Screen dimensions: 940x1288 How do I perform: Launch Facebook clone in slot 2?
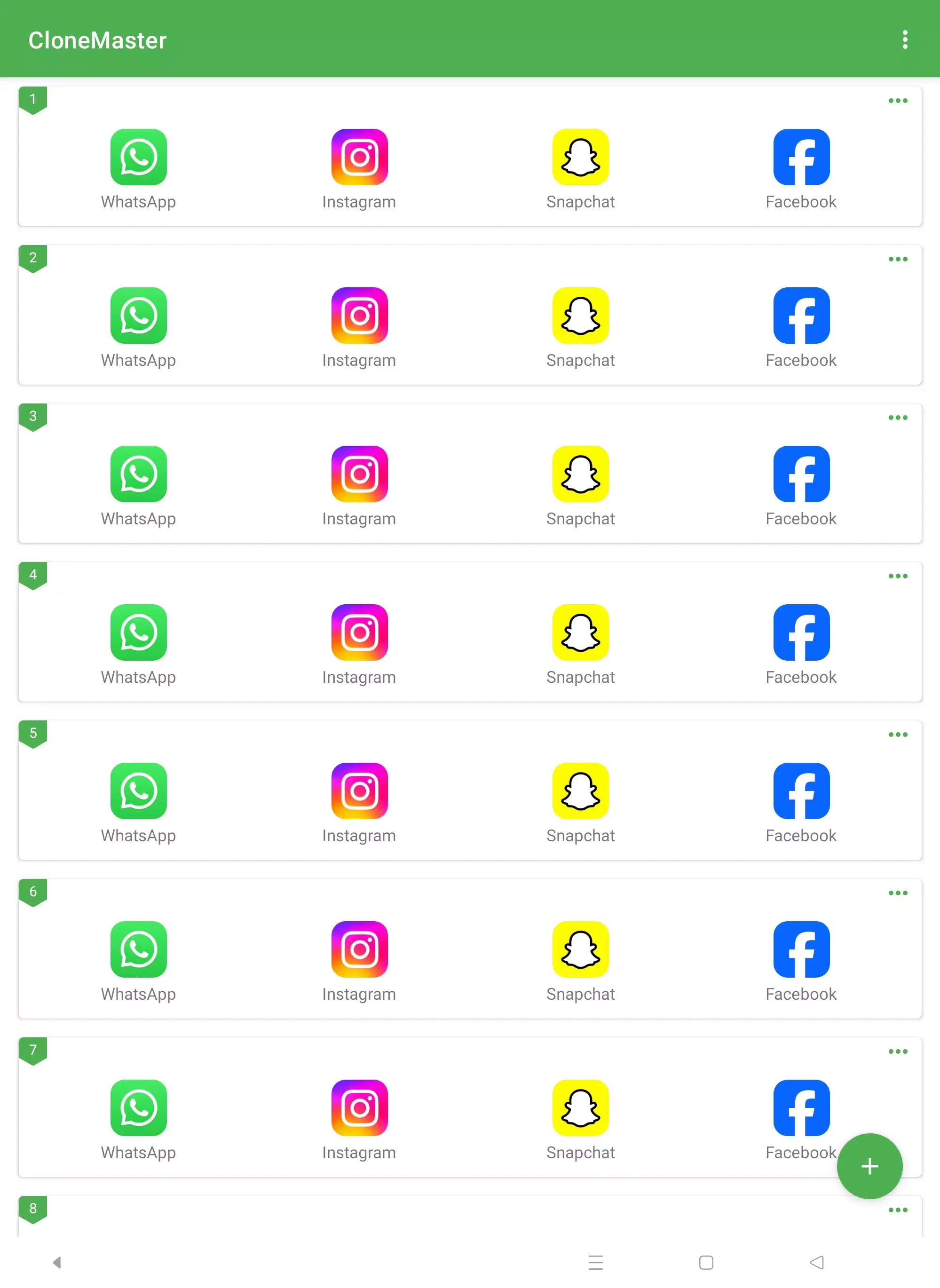[x=801, y=315]
